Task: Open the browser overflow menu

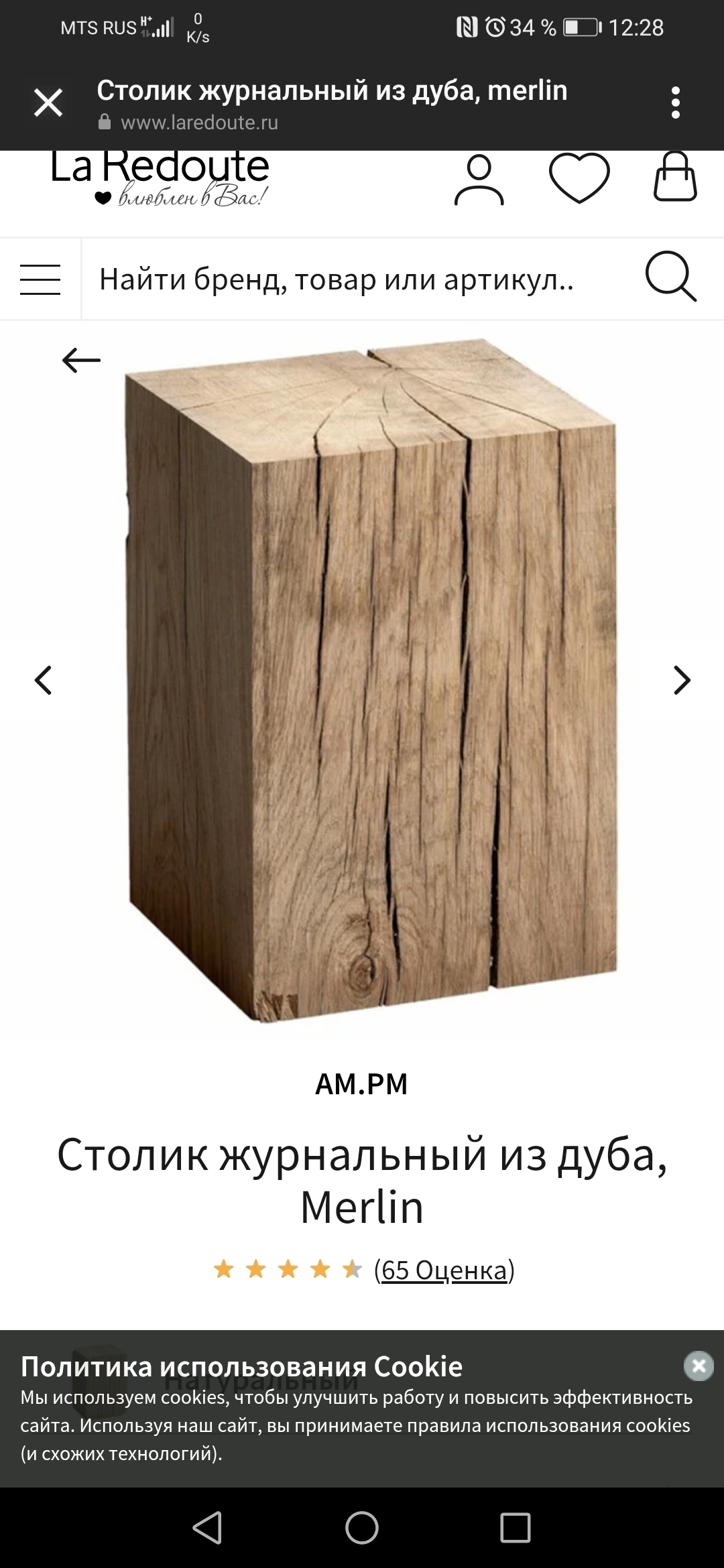Action: [675, 103]
